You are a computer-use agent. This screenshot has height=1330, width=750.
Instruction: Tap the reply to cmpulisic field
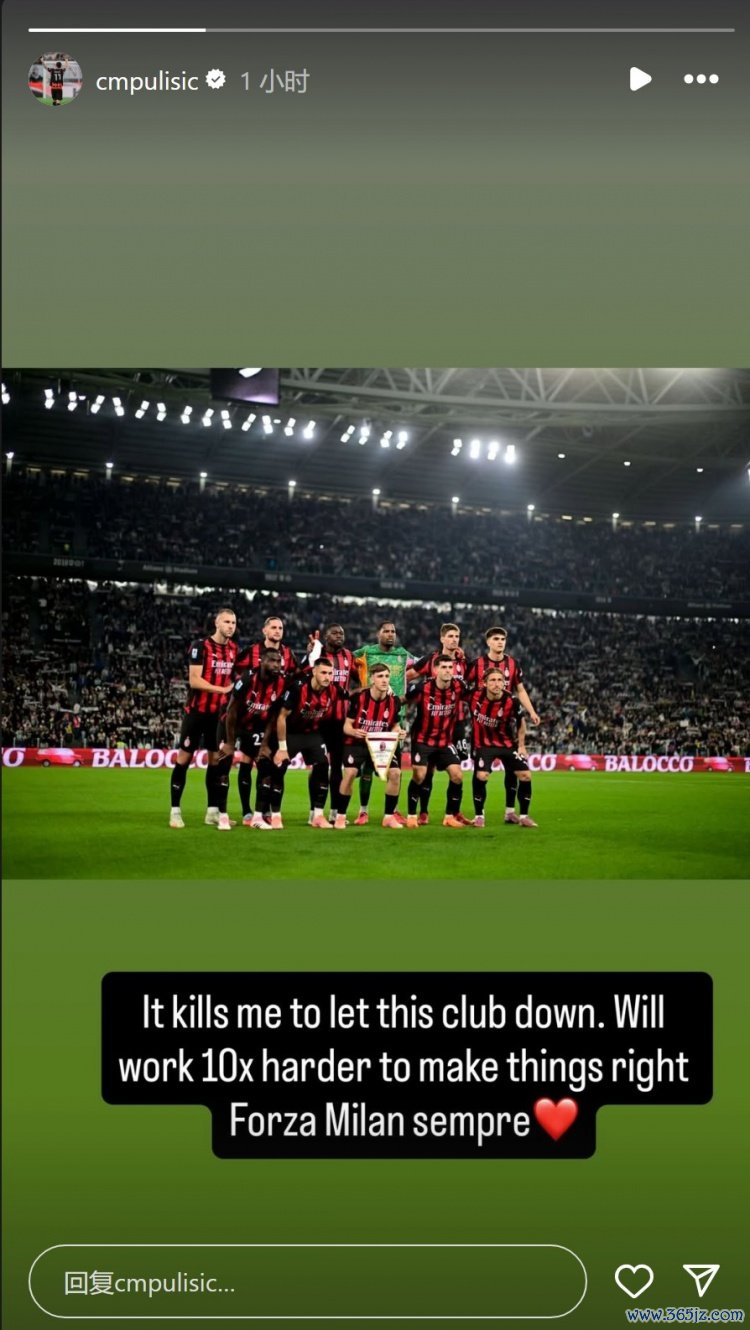pyautogui.click(x=307, y=1281)
